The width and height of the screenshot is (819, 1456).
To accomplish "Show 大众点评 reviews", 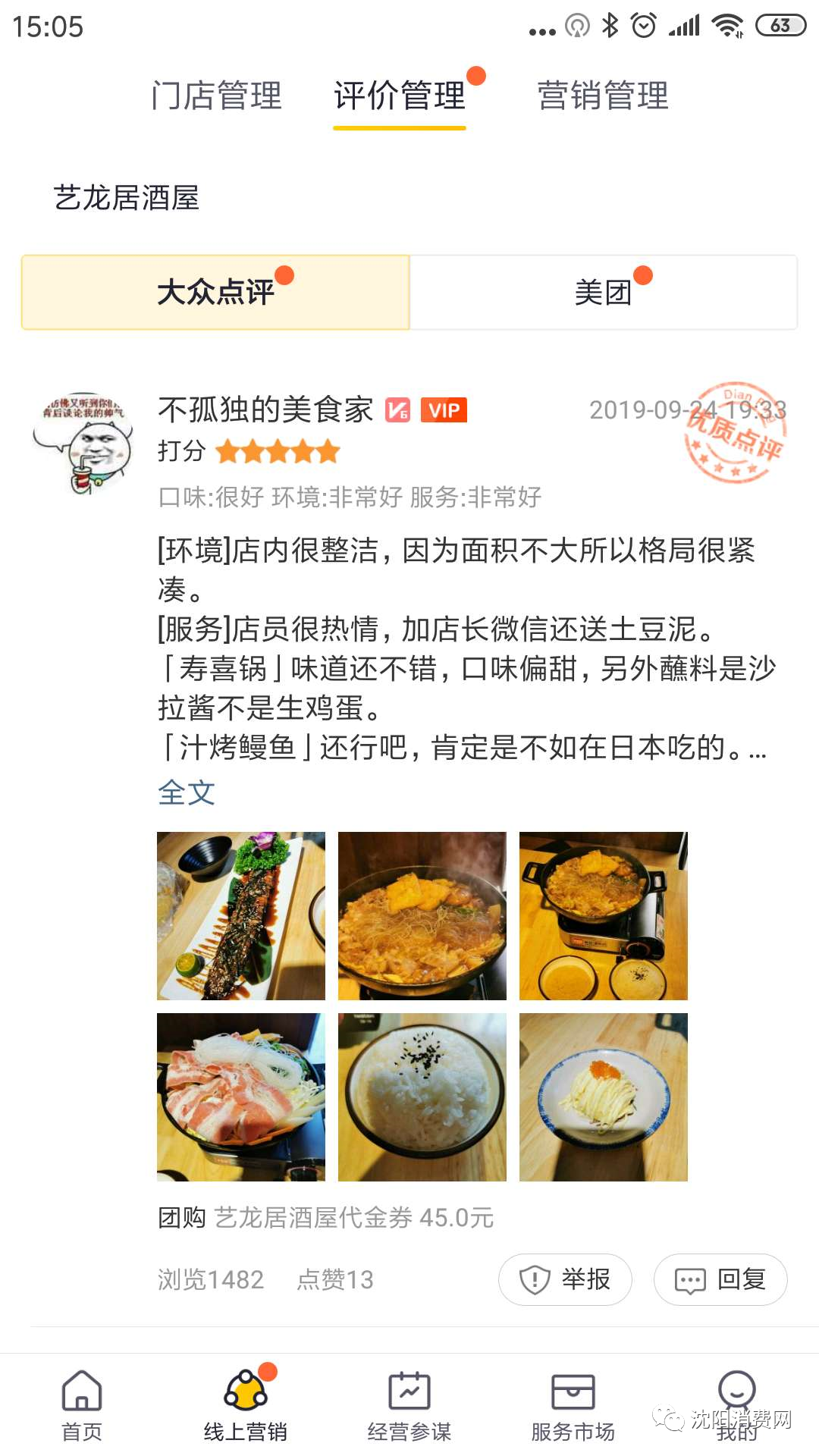I will tap(215, 293).
